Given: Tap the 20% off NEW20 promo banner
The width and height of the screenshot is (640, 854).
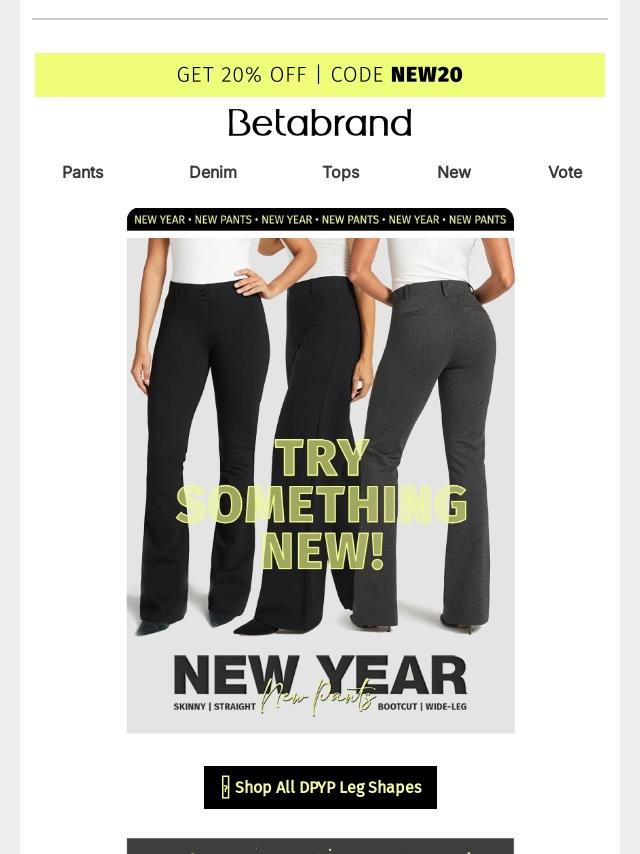Looking at the screenshot, I should click(320, 75).
